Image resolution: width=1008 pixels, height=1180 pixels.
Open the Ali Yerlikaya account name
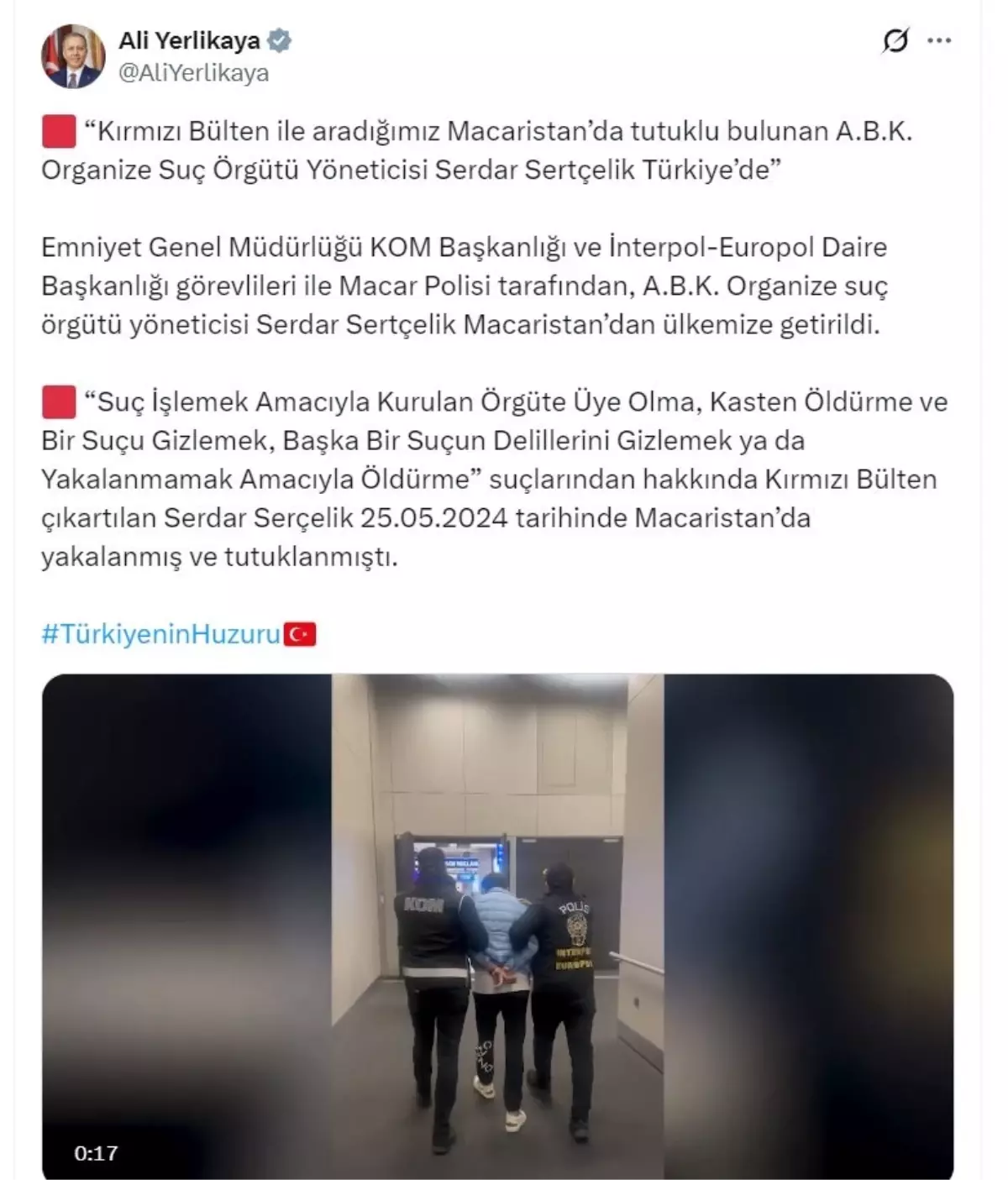tap(189, 39)
